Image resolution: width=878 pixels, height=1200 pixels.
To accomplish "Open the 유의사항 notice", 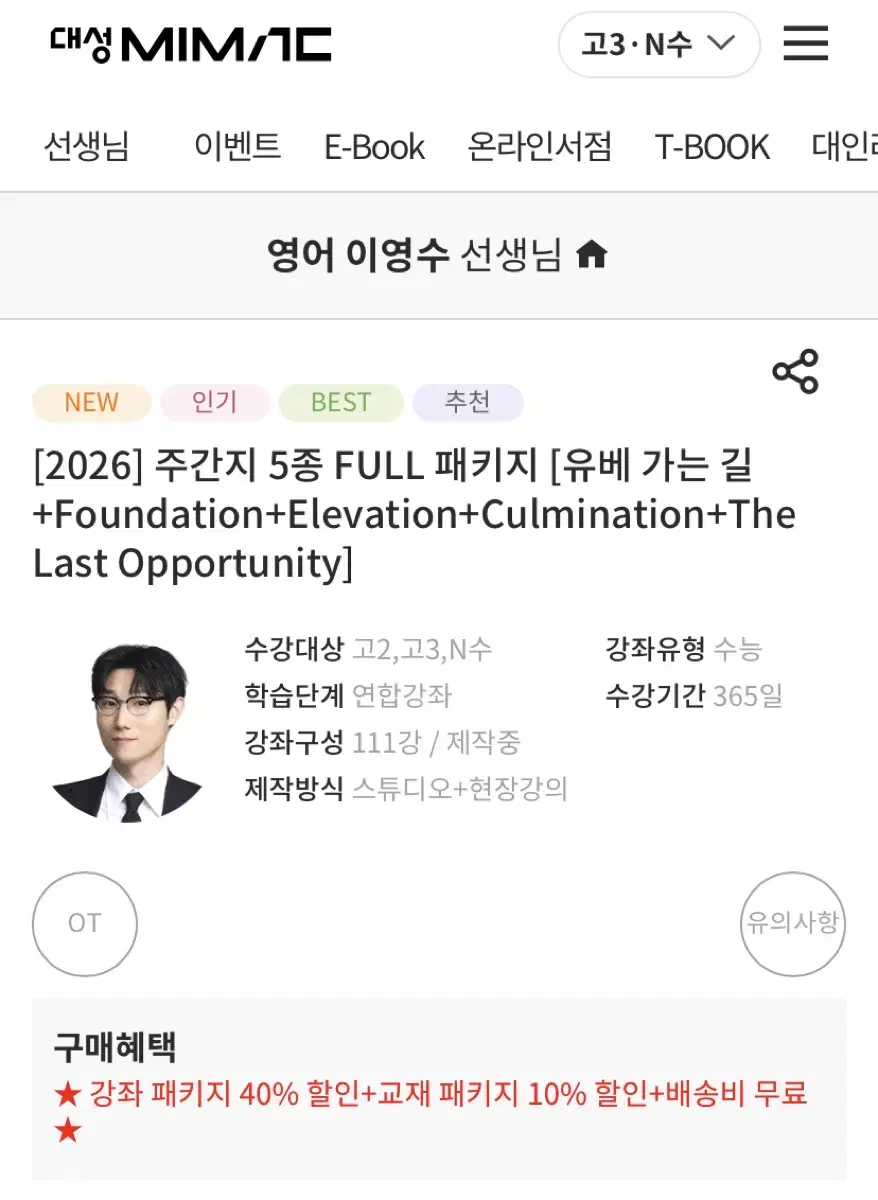I will coord(793,923).
